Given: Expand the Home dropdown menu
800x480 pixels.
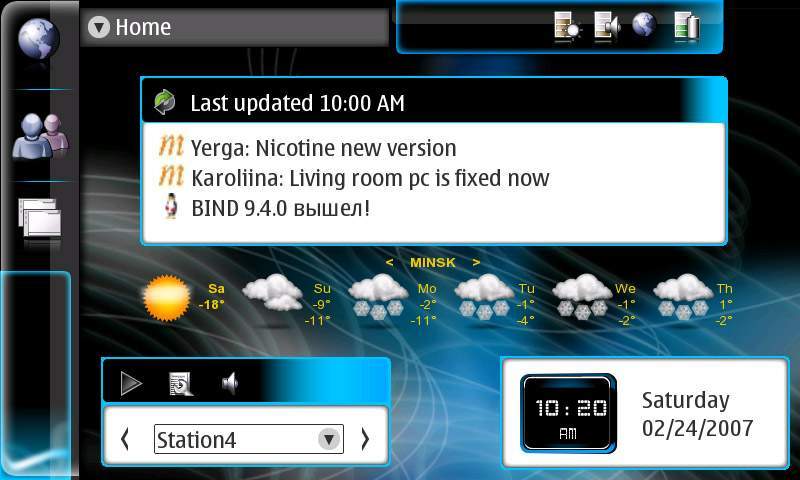Looking at the screenshot, I should click(x=98, y=28).
